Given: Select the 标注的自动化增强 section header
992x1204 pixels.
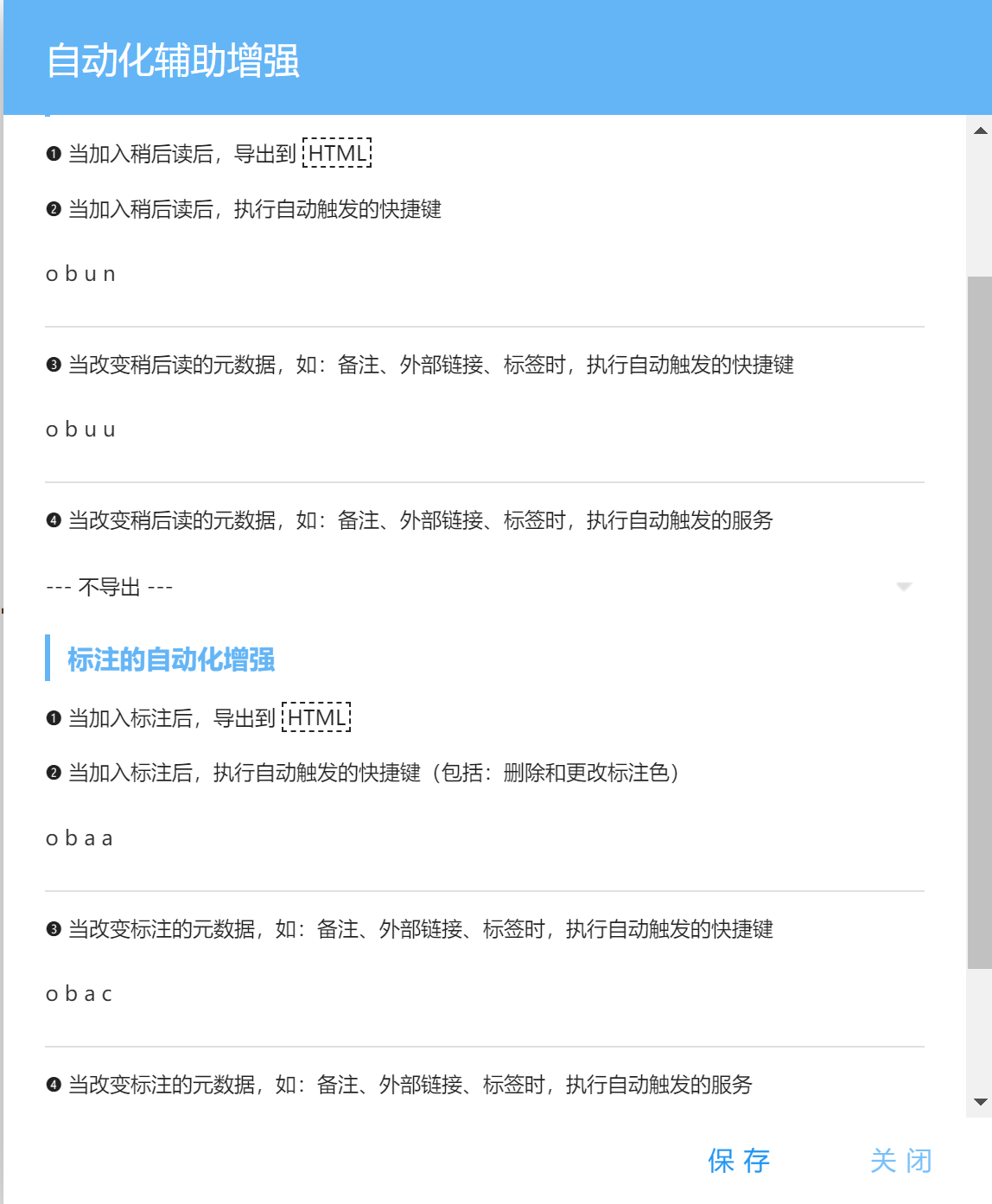Looking at the screenshot, I should 170,659.
